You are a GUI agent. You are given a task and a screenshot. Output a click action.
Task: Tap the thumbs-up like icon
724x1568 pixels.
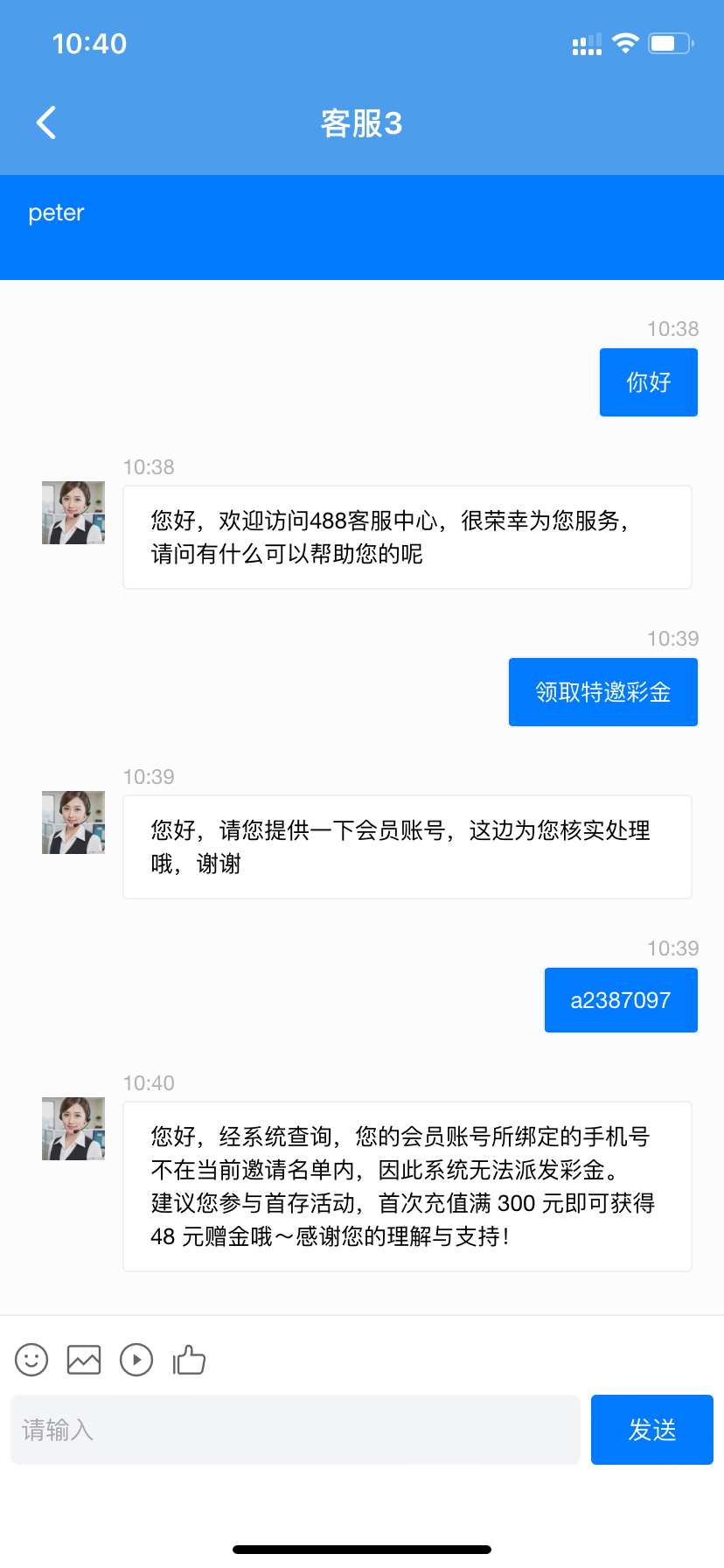[x=189, y=1360]
